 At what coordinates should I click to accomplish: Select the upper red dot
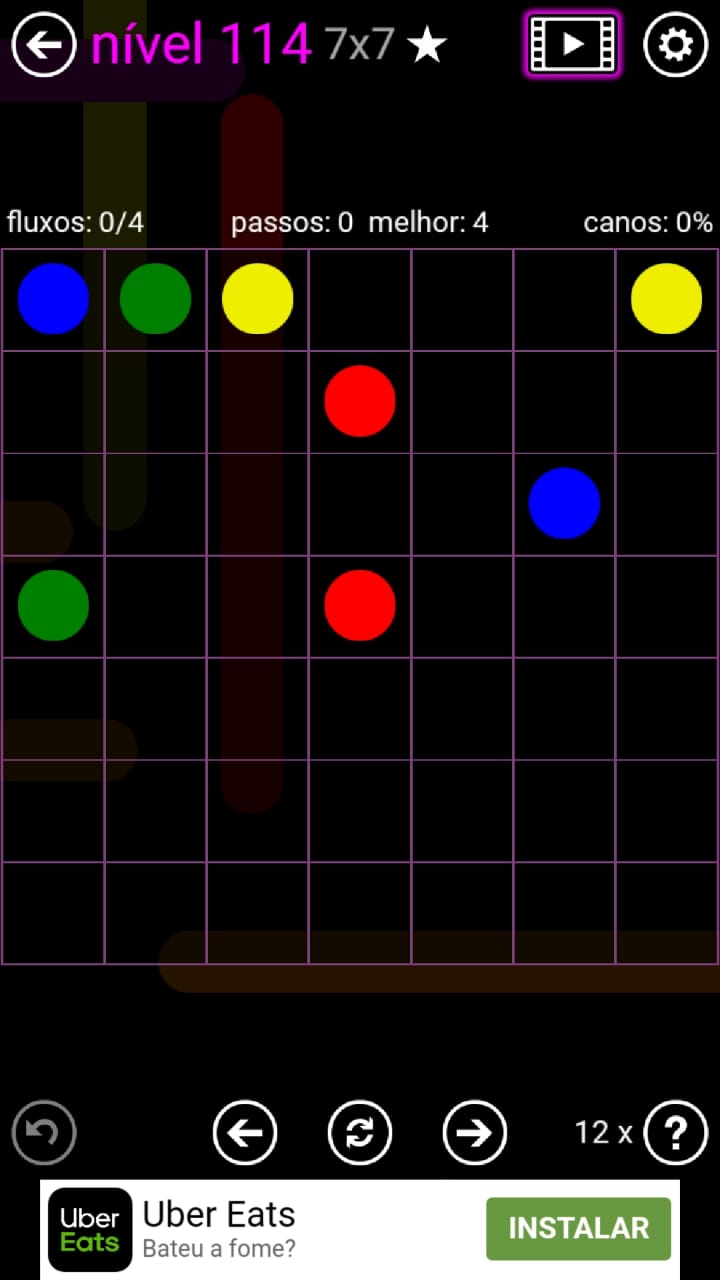pos(360,401)
